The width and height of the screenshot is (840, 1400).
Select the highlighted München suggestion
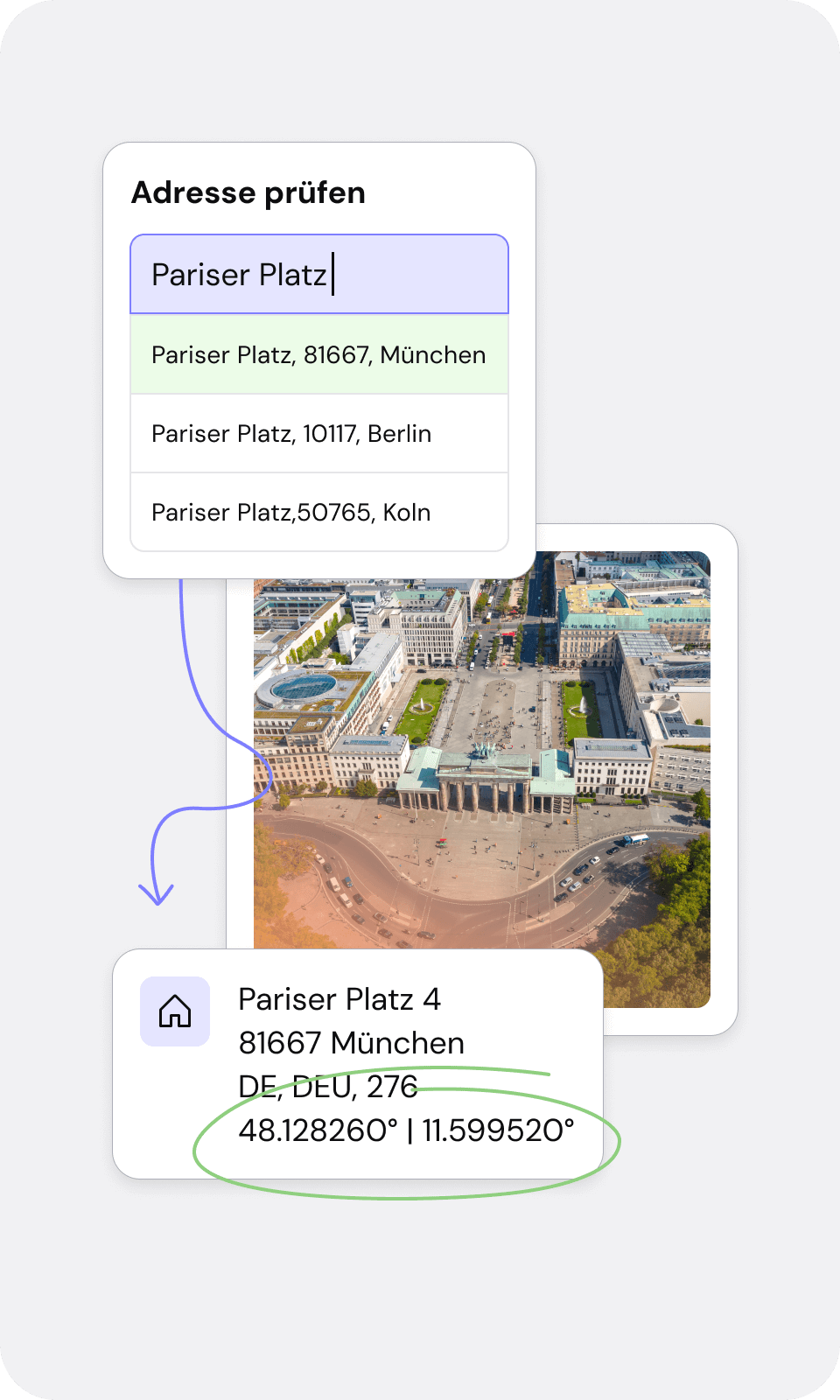point(318,355)
